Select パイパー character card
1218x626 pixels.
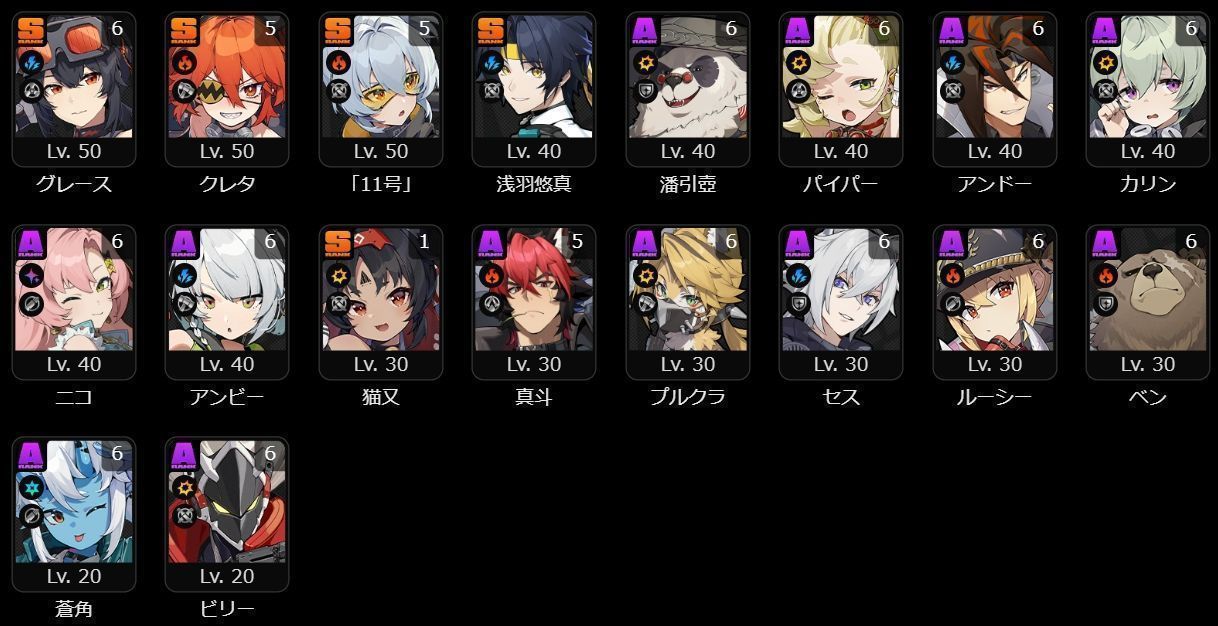tap(841, 88)
